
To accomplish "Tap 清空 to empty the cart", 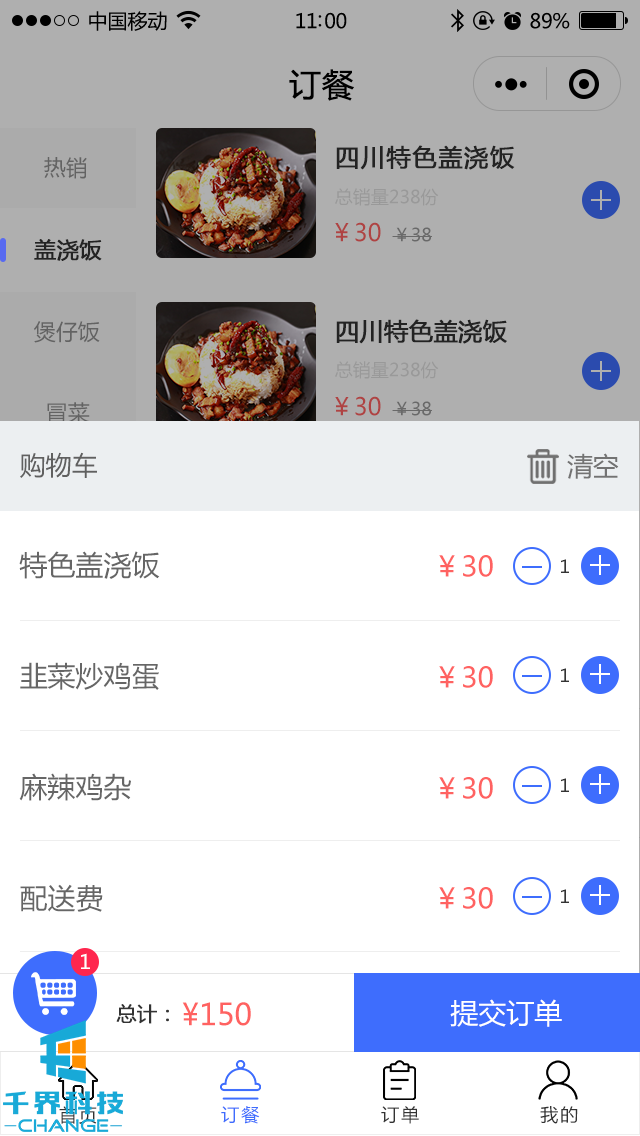I will [x=573, y=466].
